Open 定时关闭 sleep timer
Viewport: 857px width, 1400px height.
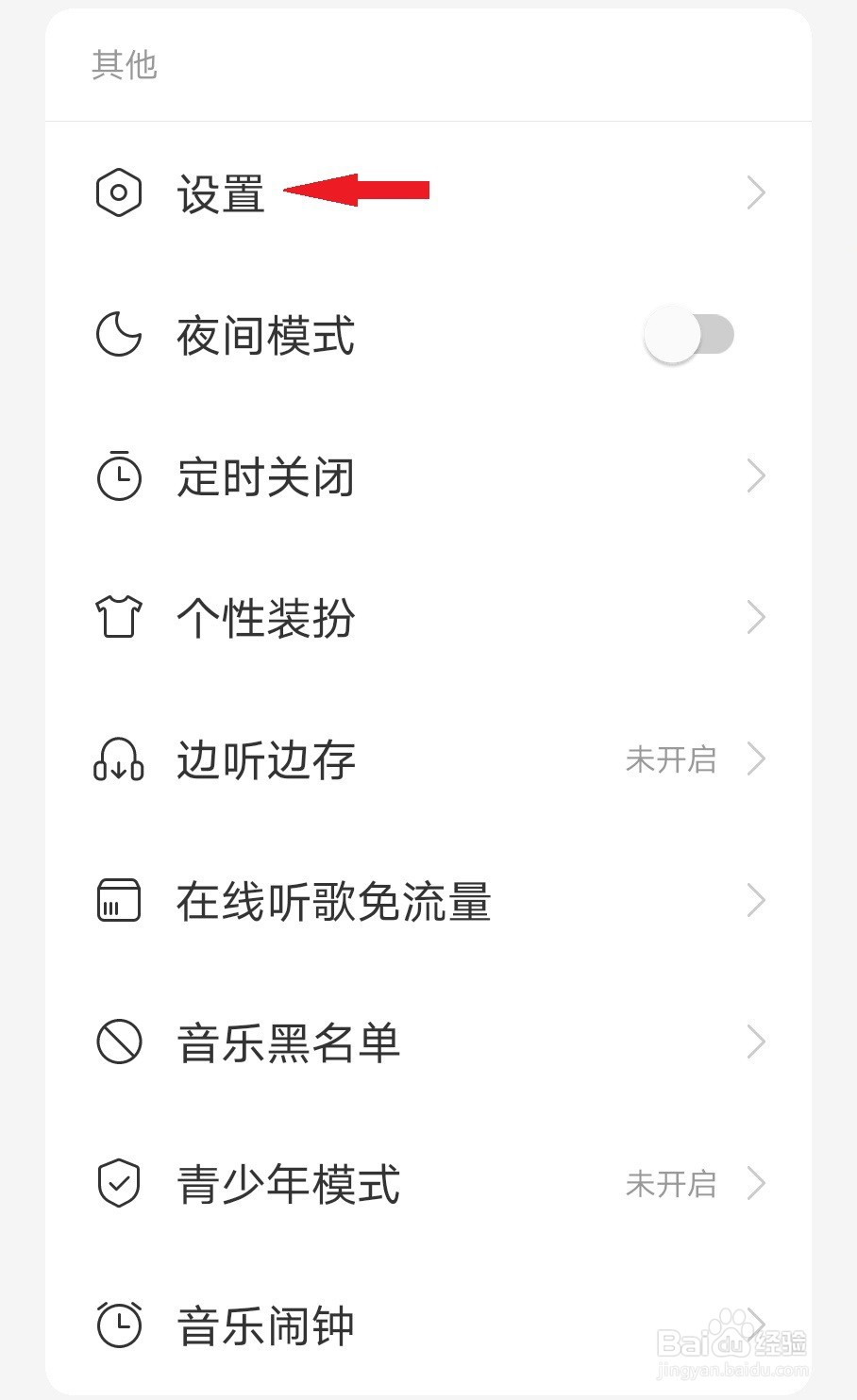pyautogui.click(x=428, y=476)
